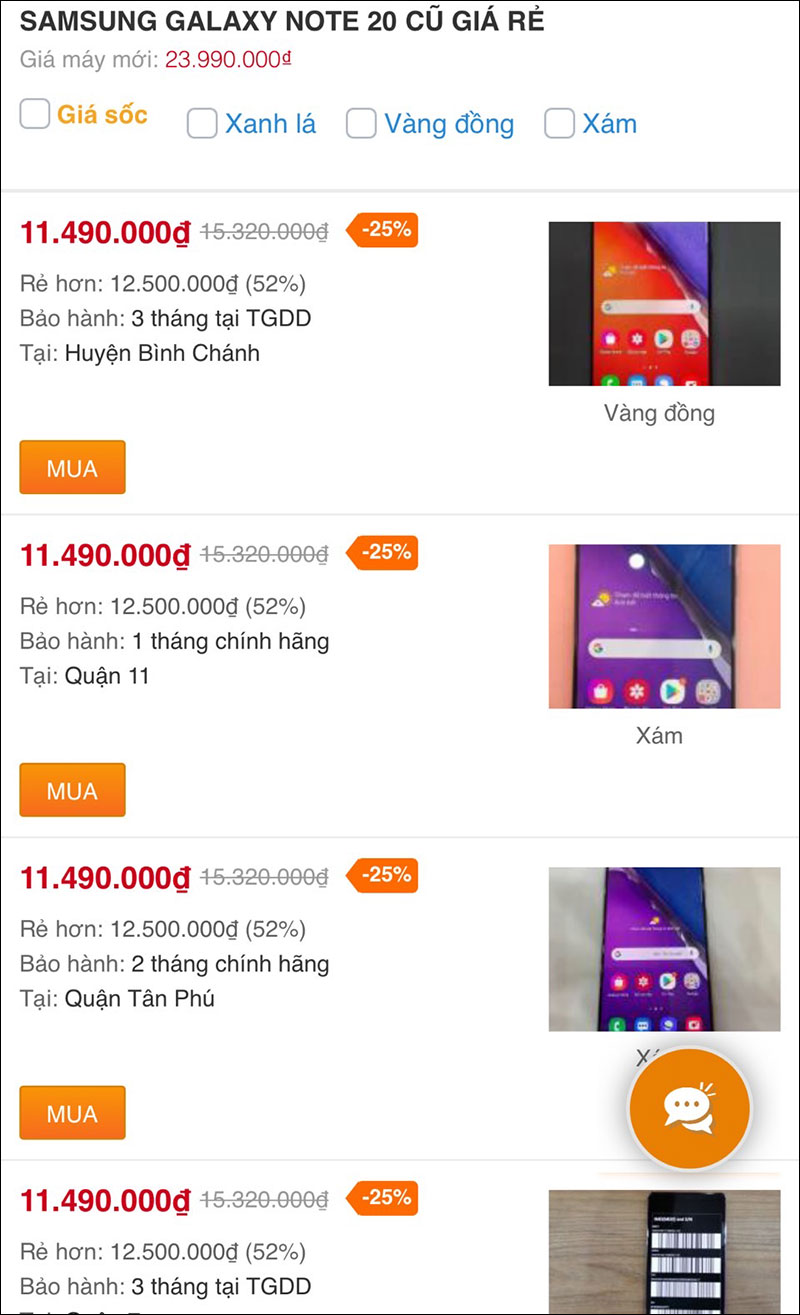This screenshot has height=1315, width=800.
Task: Click the -25% badge on the bottom listing
Action: pos(382,1198)
